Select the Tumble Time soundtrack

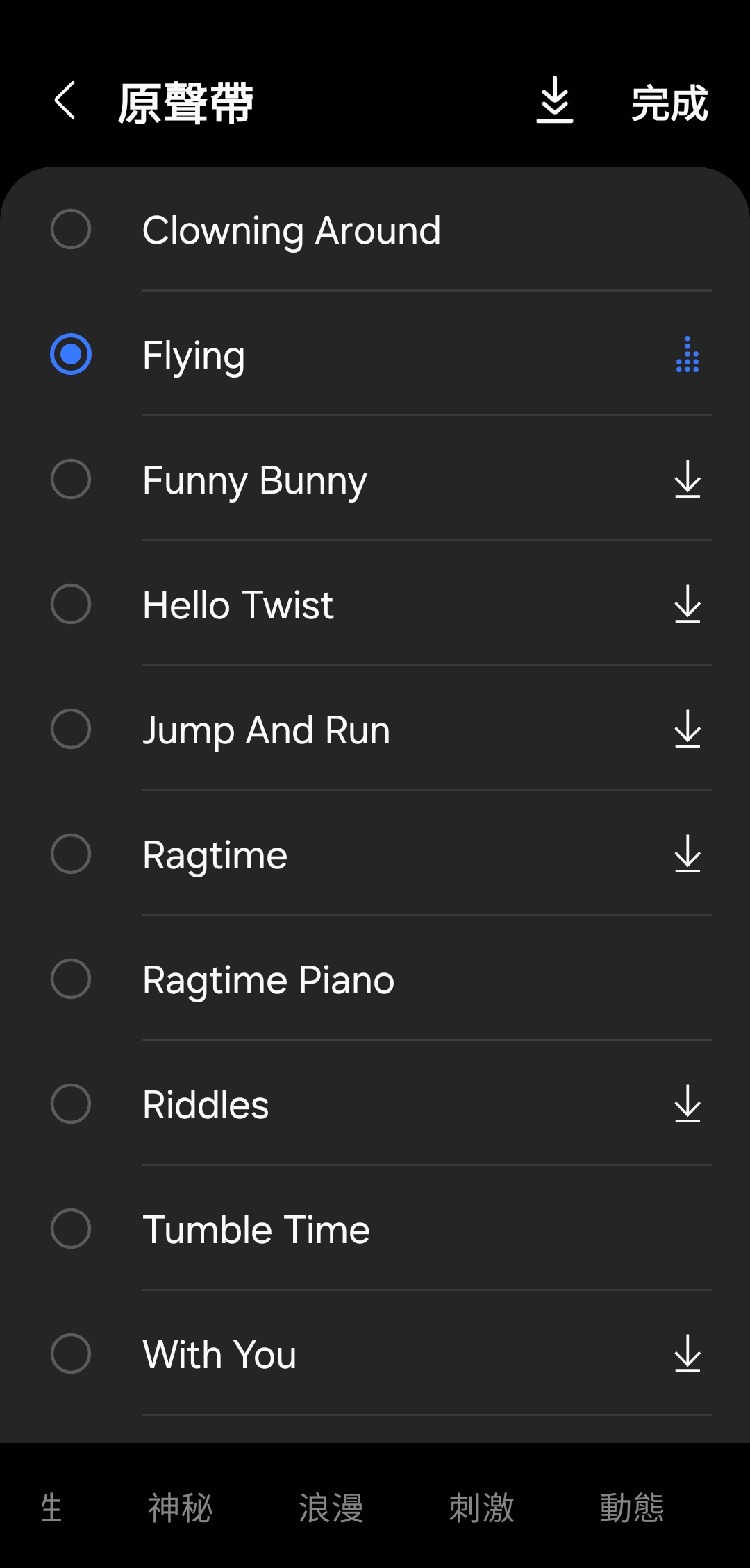(x=71, y=1229)
